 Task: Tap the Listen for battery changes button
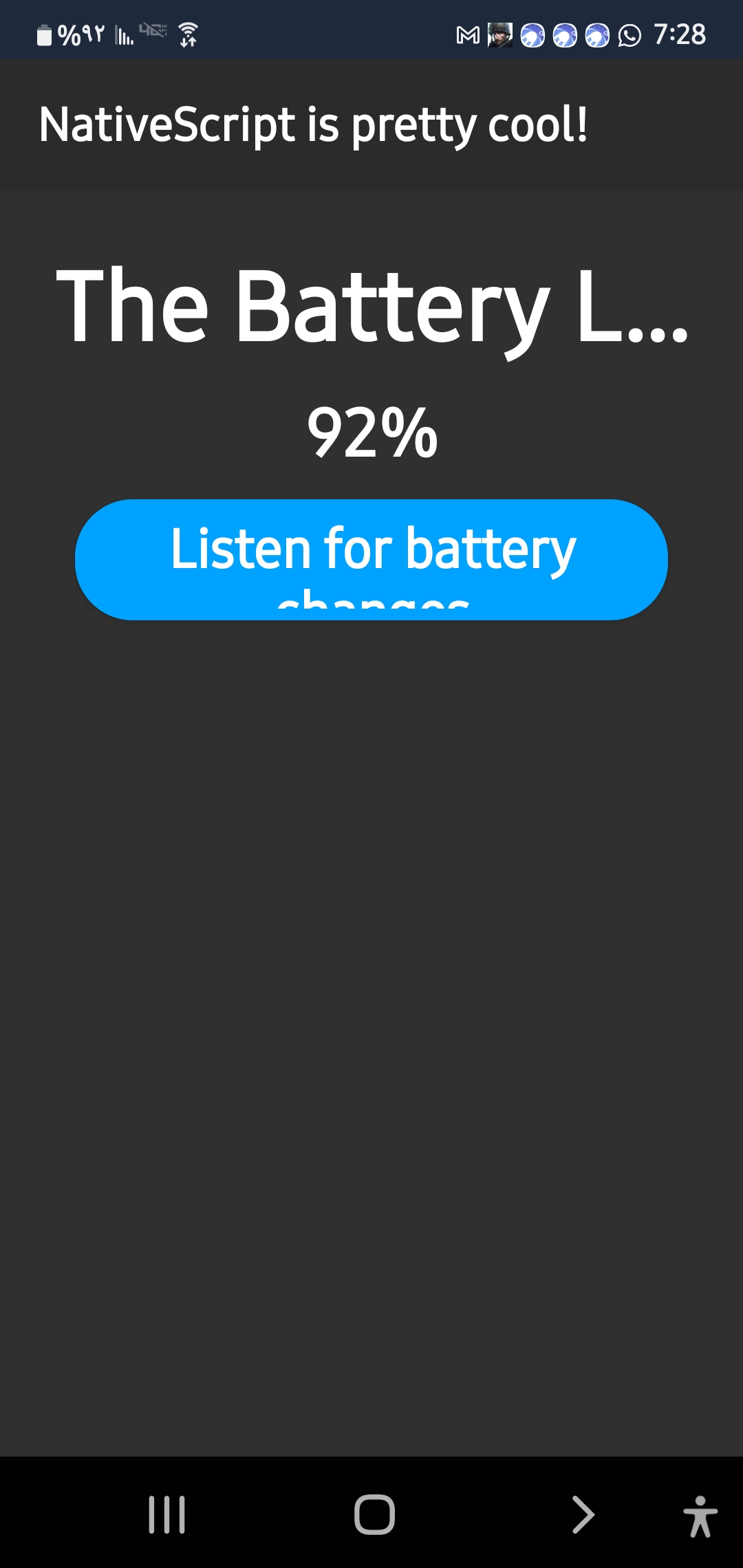(x=371, y=559)
